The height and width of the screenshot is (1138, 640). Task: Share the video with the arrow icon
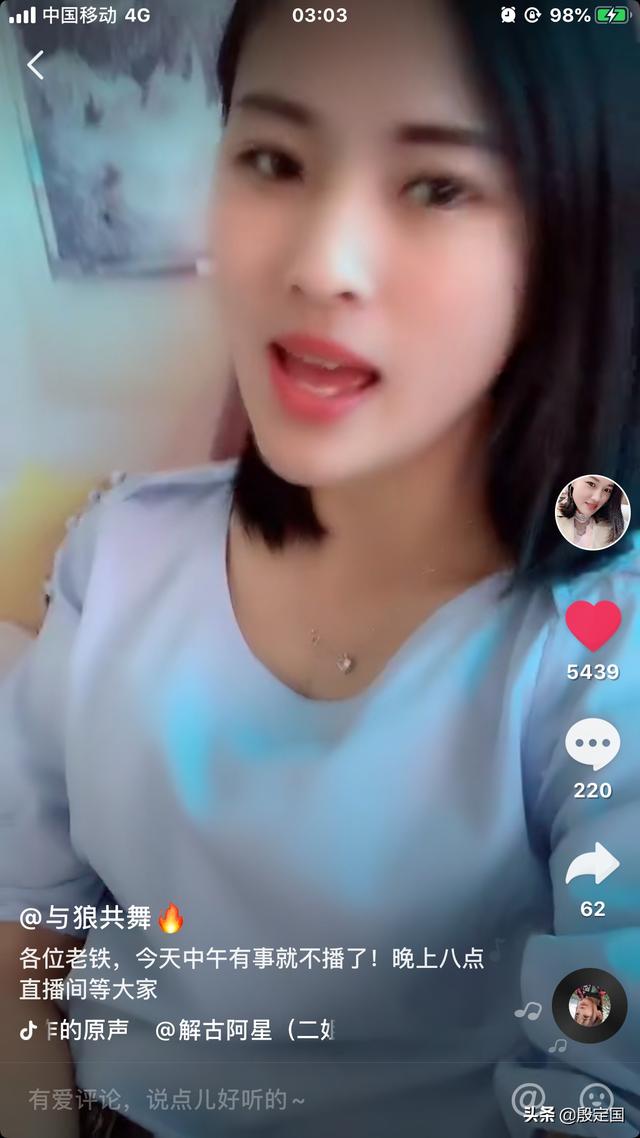coord(593,864)
